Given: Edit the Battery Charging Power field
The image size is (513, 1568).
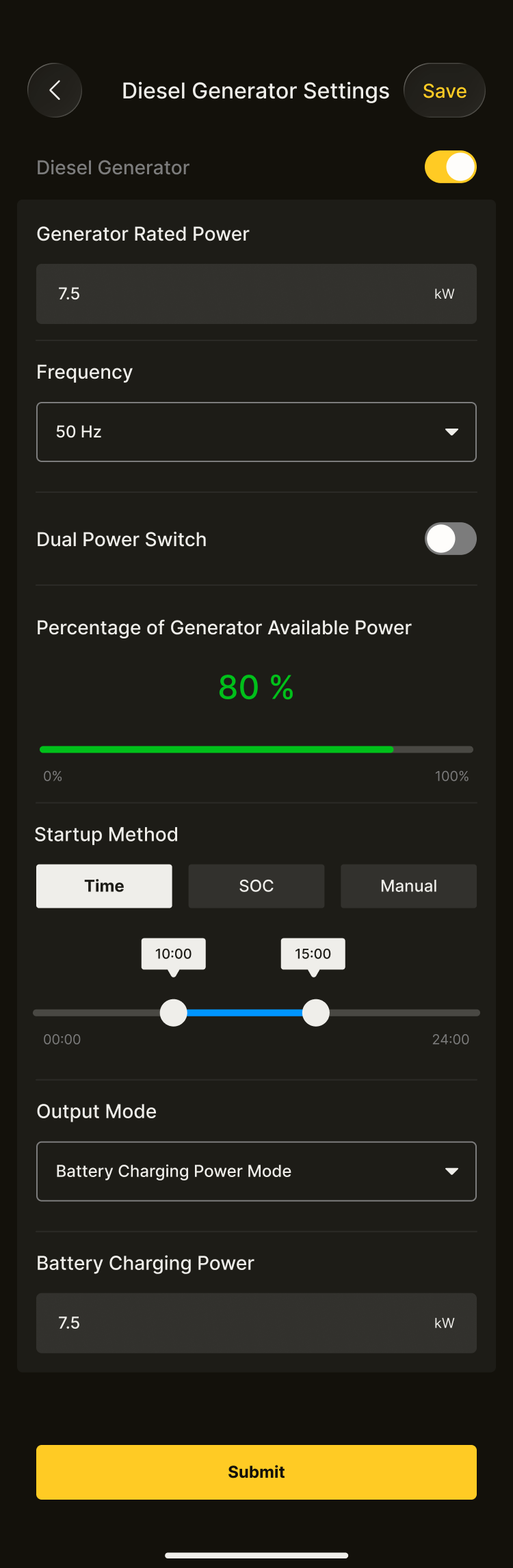Looking at the screenshot, I should 233,1323.
